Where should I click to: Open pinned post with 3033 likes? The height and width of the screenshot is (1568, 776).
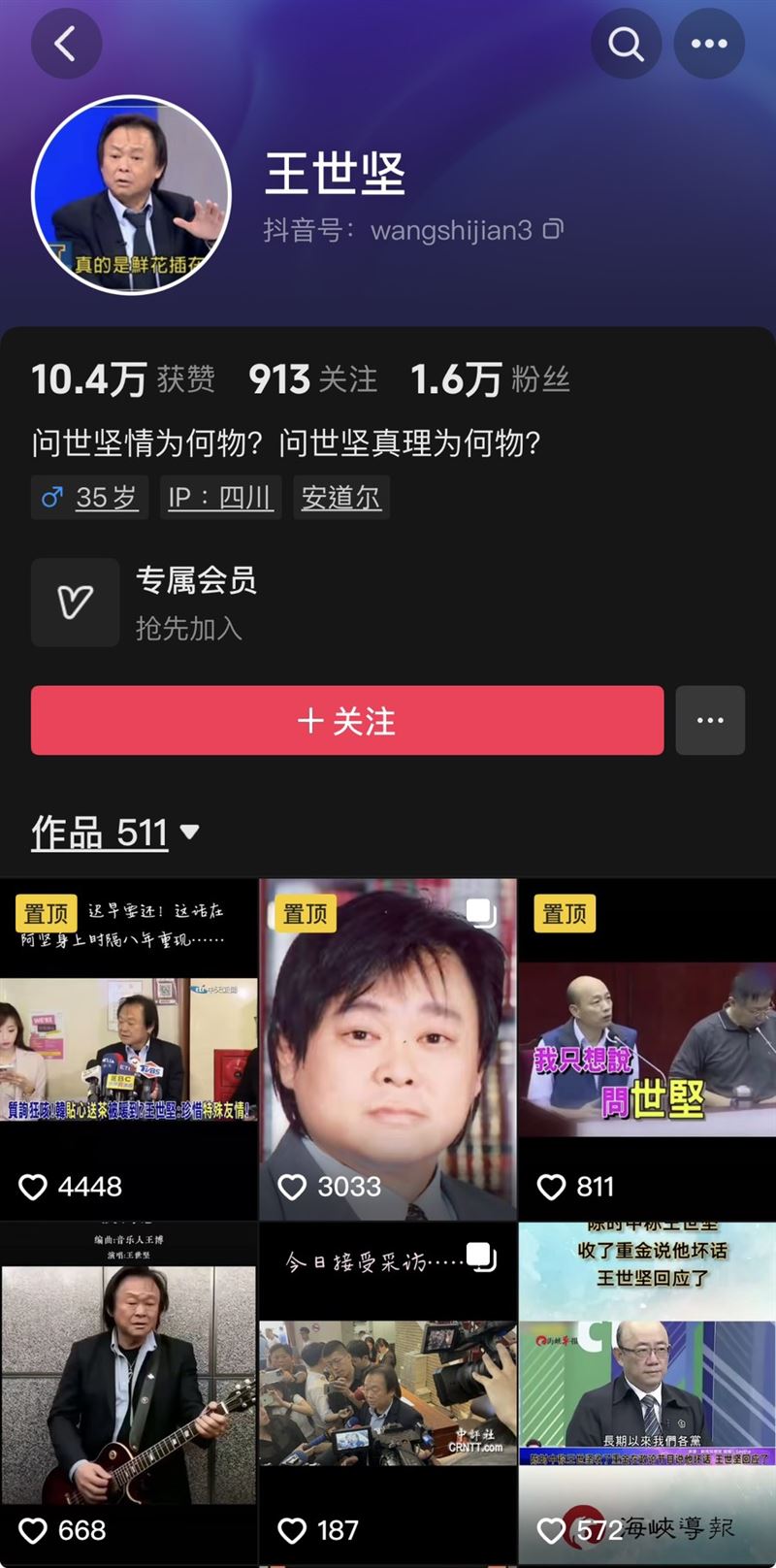point(388,1049)
